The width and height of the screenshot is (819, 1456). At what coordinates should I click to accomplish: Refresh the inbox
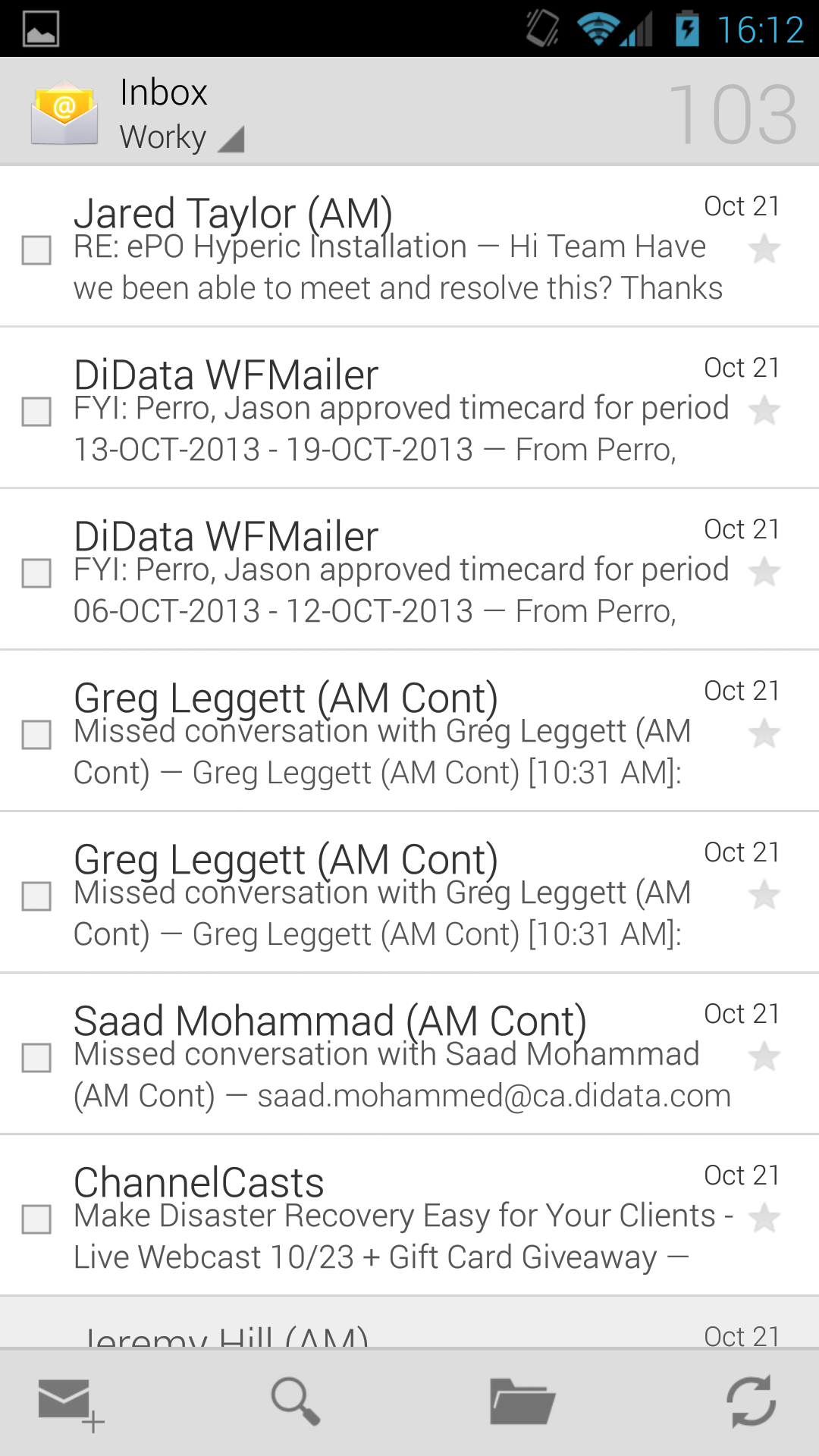tap(751, 1401)
